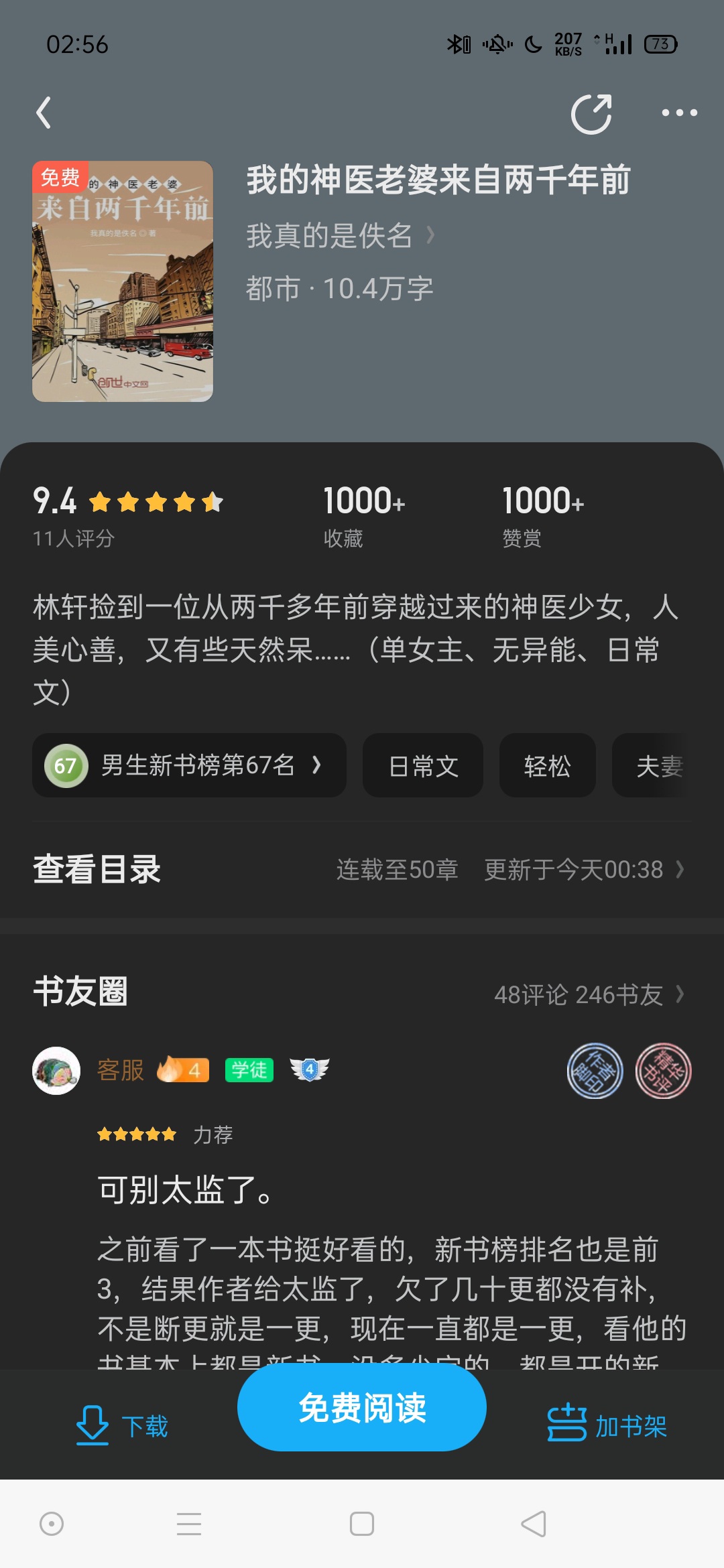Screen dimensions: 724x1568
Task: Download the book via 下载
Action: [122, 1425]
